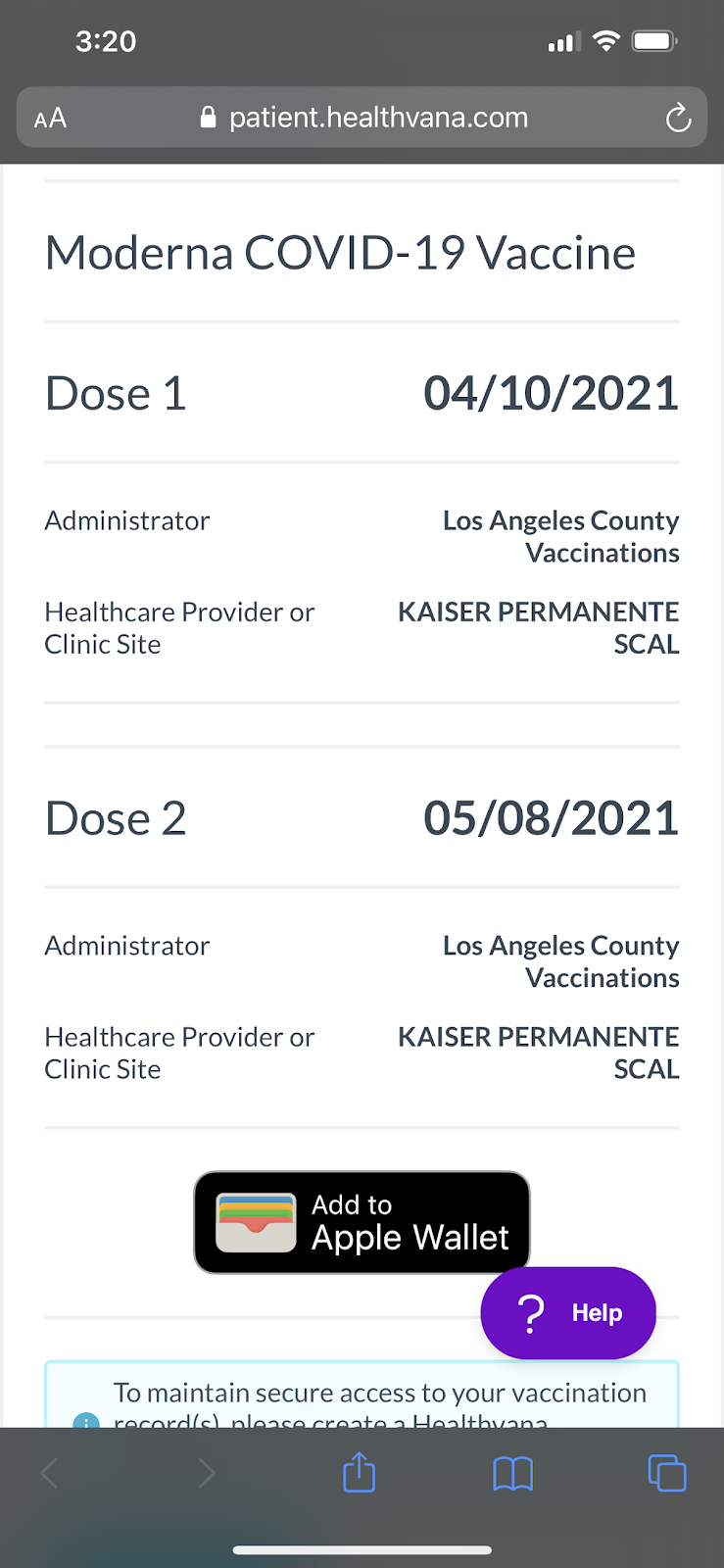Tap the patient.healthvana.com address bar
Viewport: 724px width, 1568px height.
[362, 118]
